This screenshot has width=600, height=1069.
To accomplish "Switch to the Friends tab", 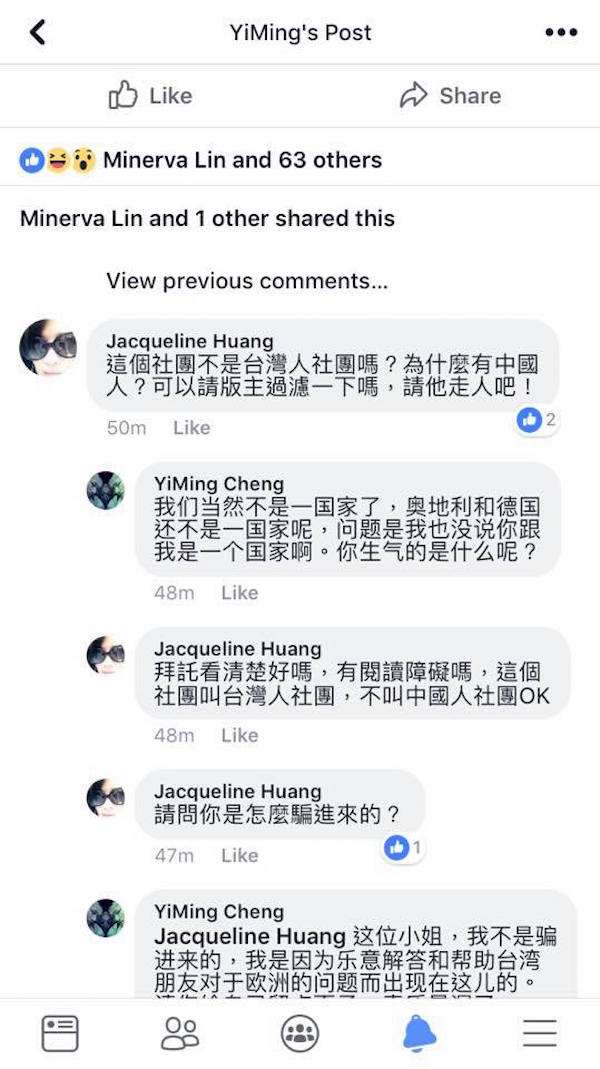I will (x=180, y=1033).
